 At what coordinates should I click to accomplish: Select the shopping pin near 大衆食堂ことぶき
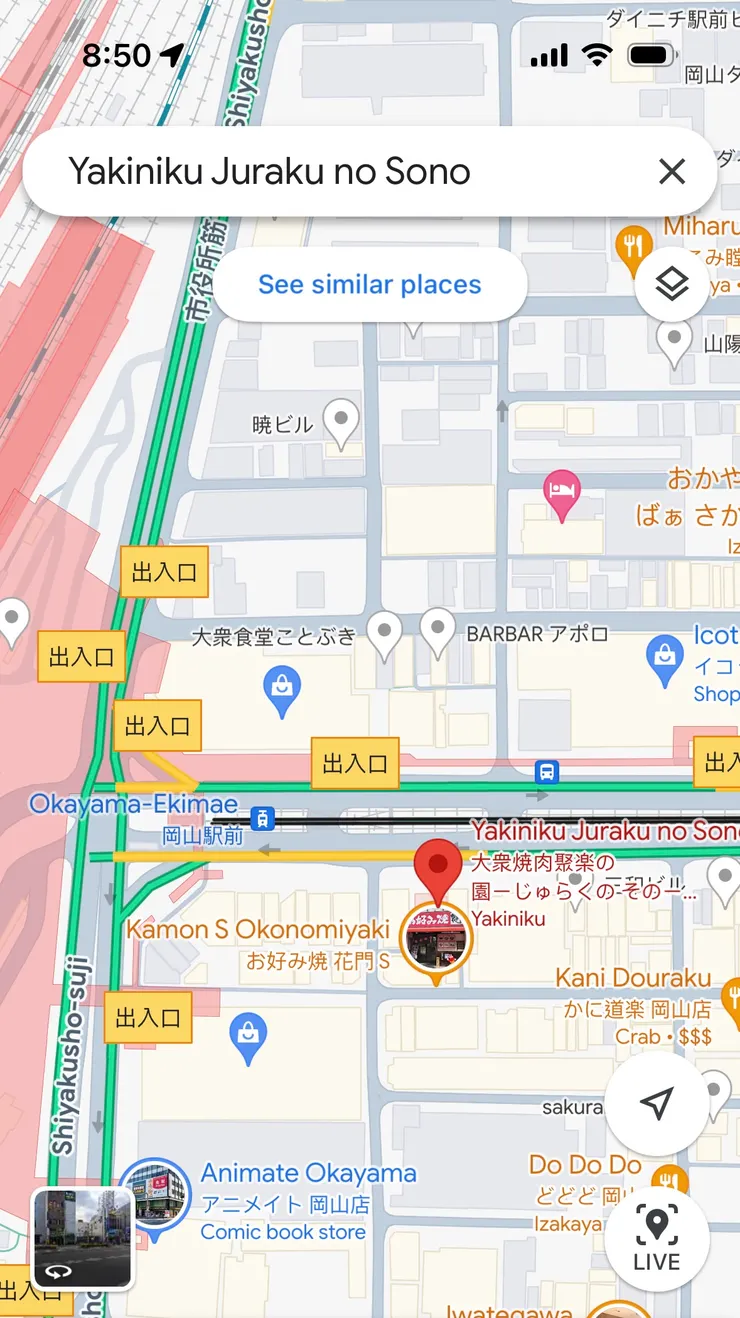point(283,685)
